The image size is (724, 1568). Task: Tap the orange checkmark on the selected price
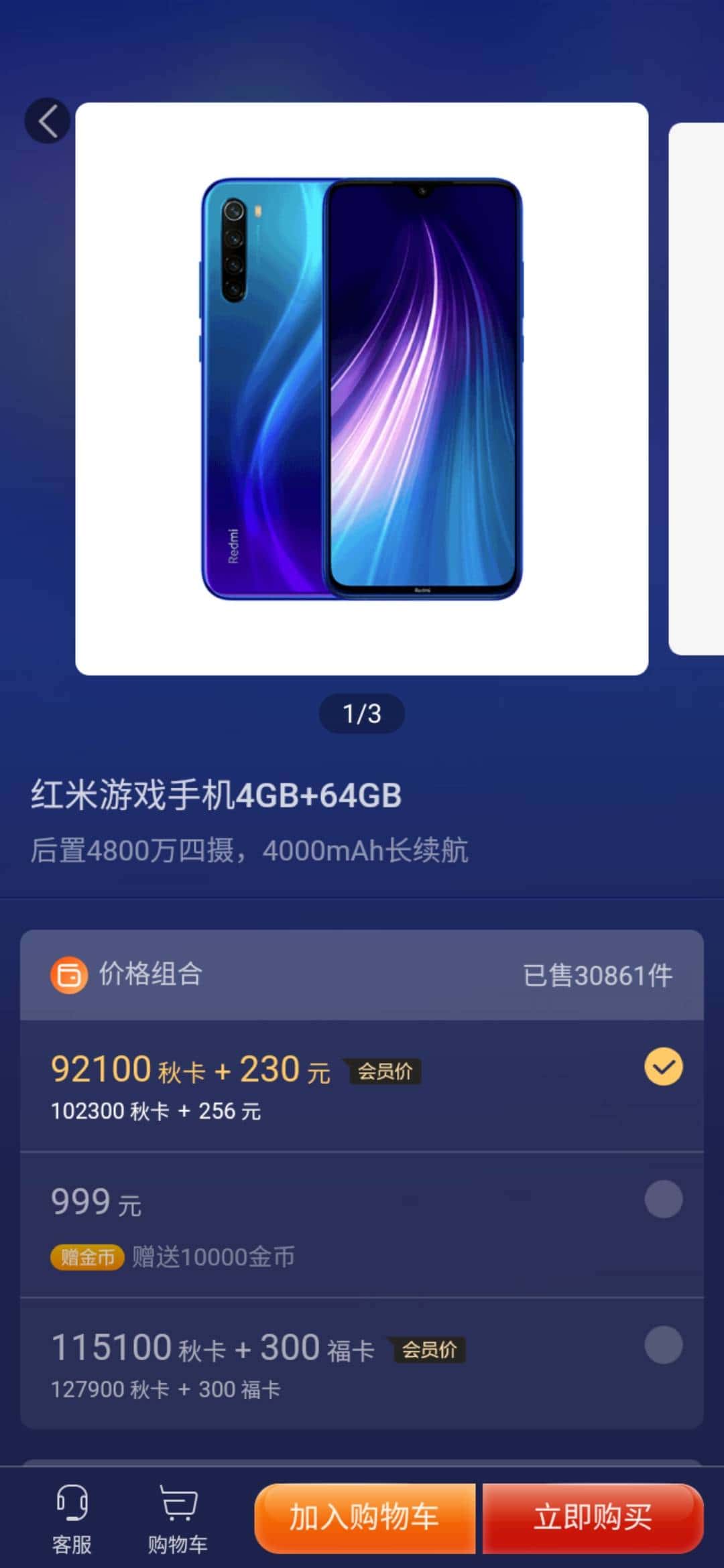pyautogui.click(x=664, y=1067)
